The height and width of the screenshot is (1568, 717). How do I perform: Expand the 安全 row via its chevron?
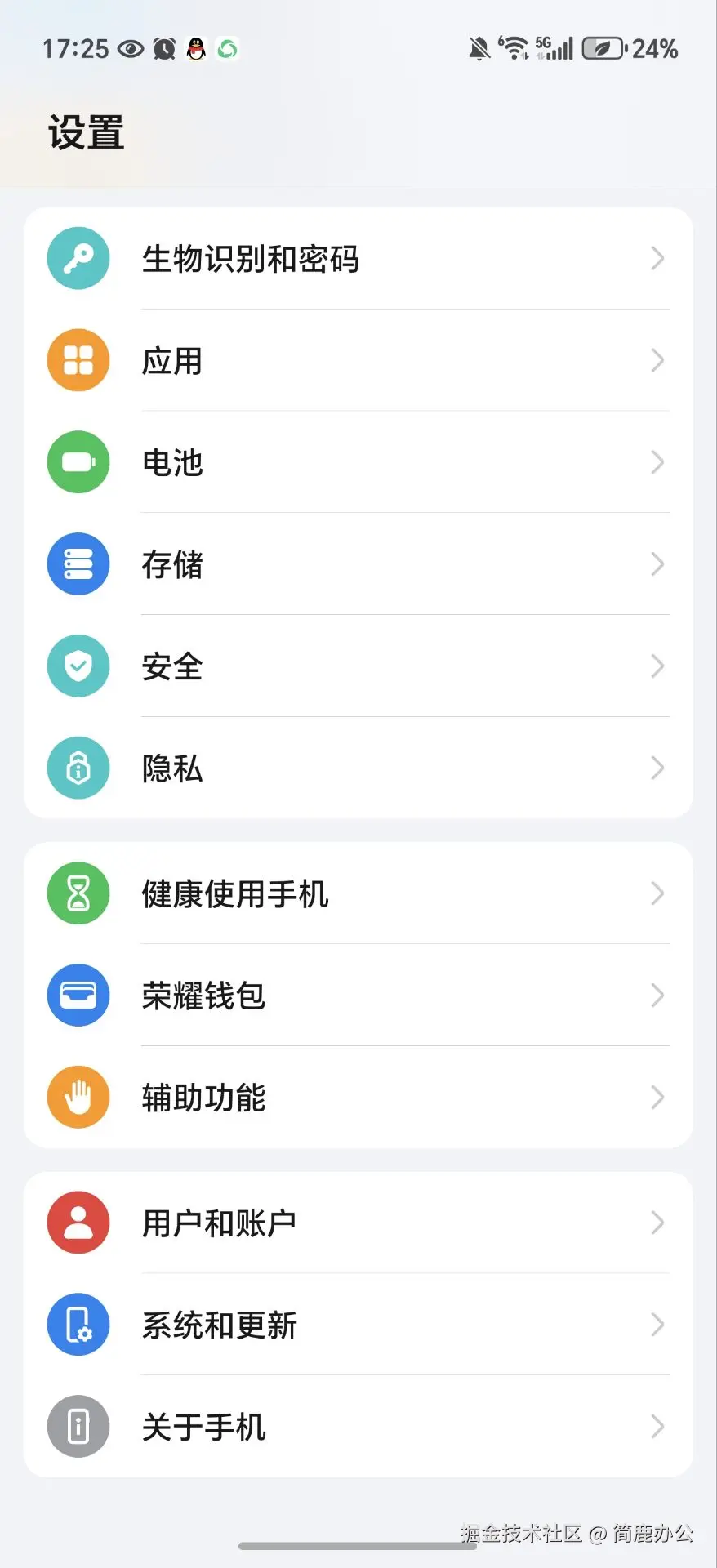click(x=658, y=666)
